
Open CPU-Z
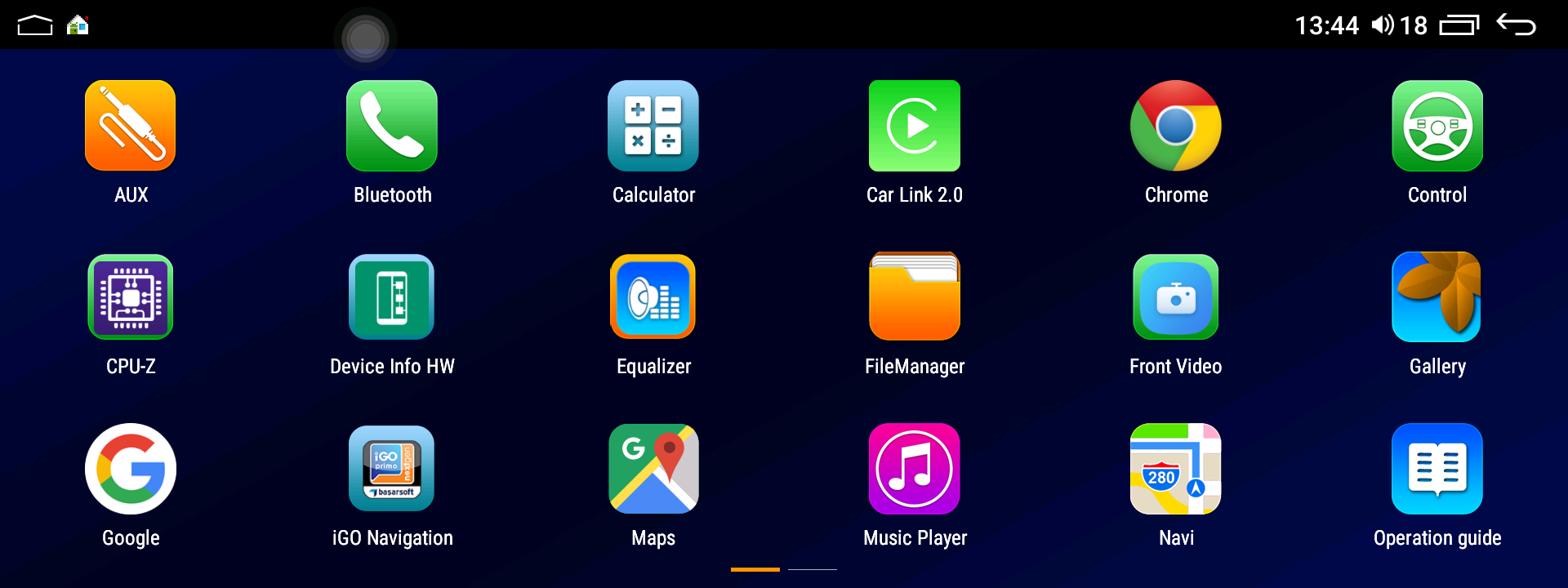point(131,297)
